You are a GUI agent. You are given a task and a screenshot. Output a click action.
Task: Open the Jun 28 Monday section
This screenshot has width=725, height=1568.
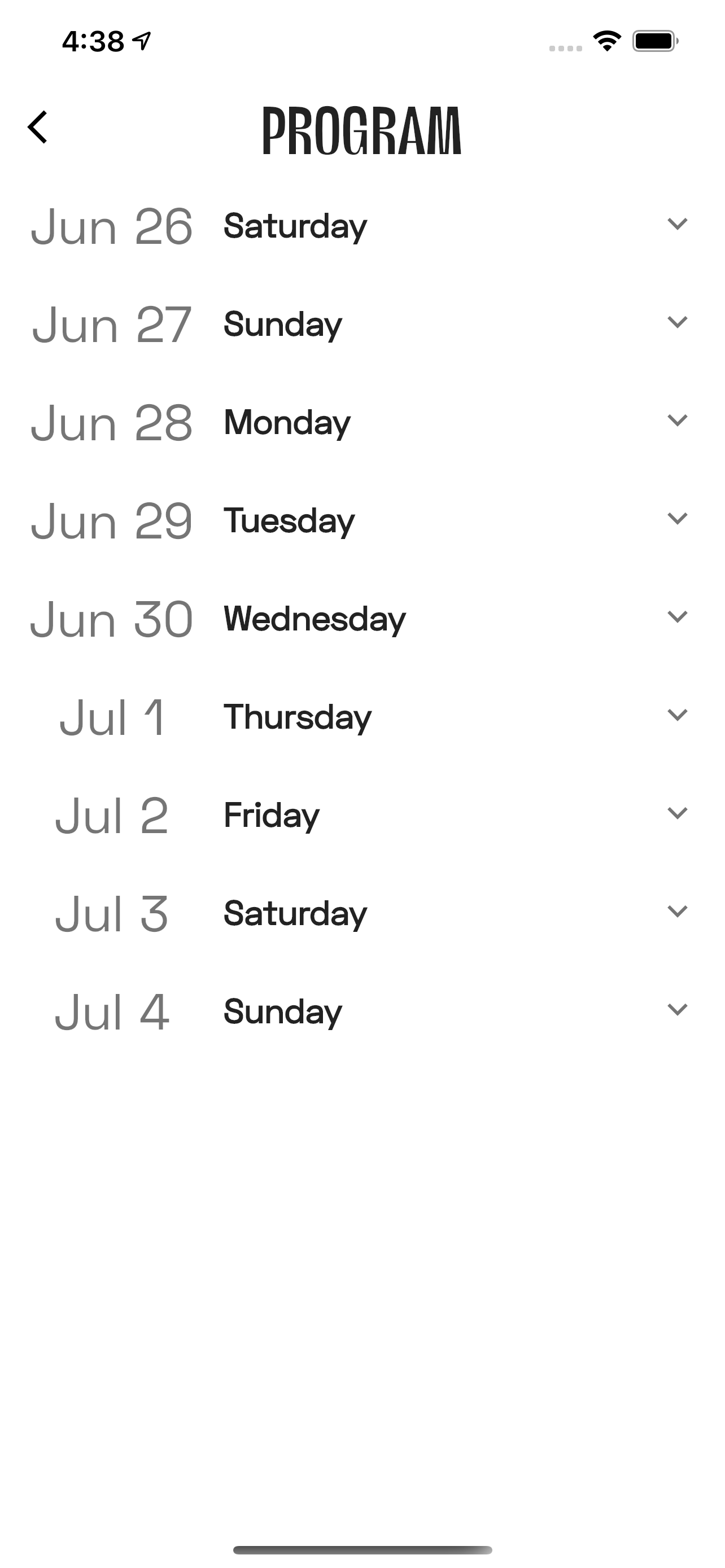[x=362, y=422]
